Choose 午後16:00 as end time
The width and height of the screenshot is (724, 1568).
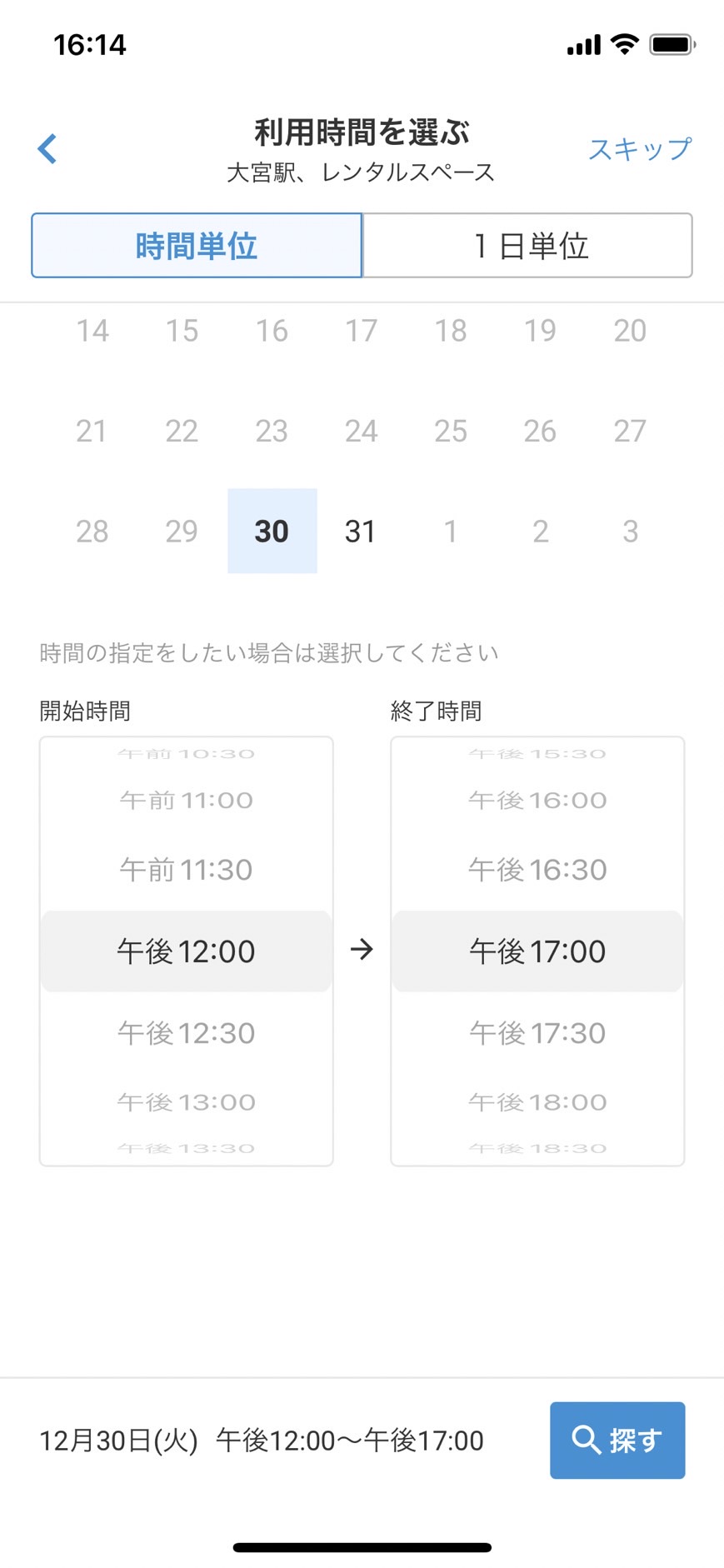(537, 801)
